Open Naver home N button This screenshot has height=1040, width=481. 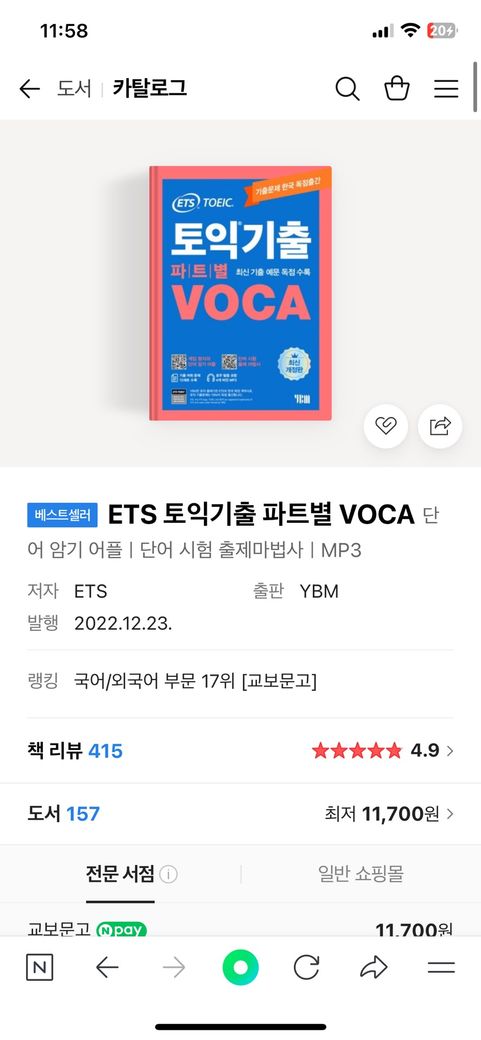pos(40,968)
